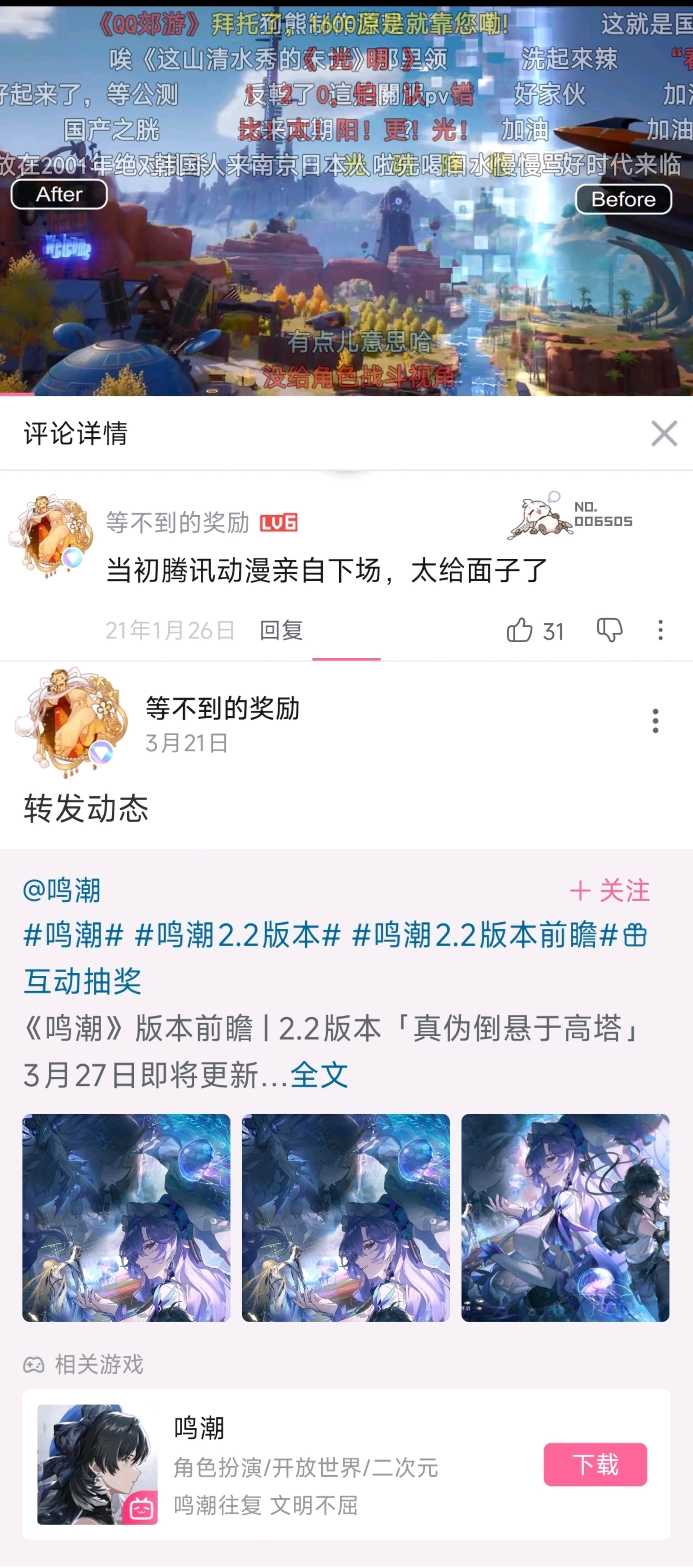693x1568 pixels.
Task: Open the third image in the post
Action: tap(565, 1217)
